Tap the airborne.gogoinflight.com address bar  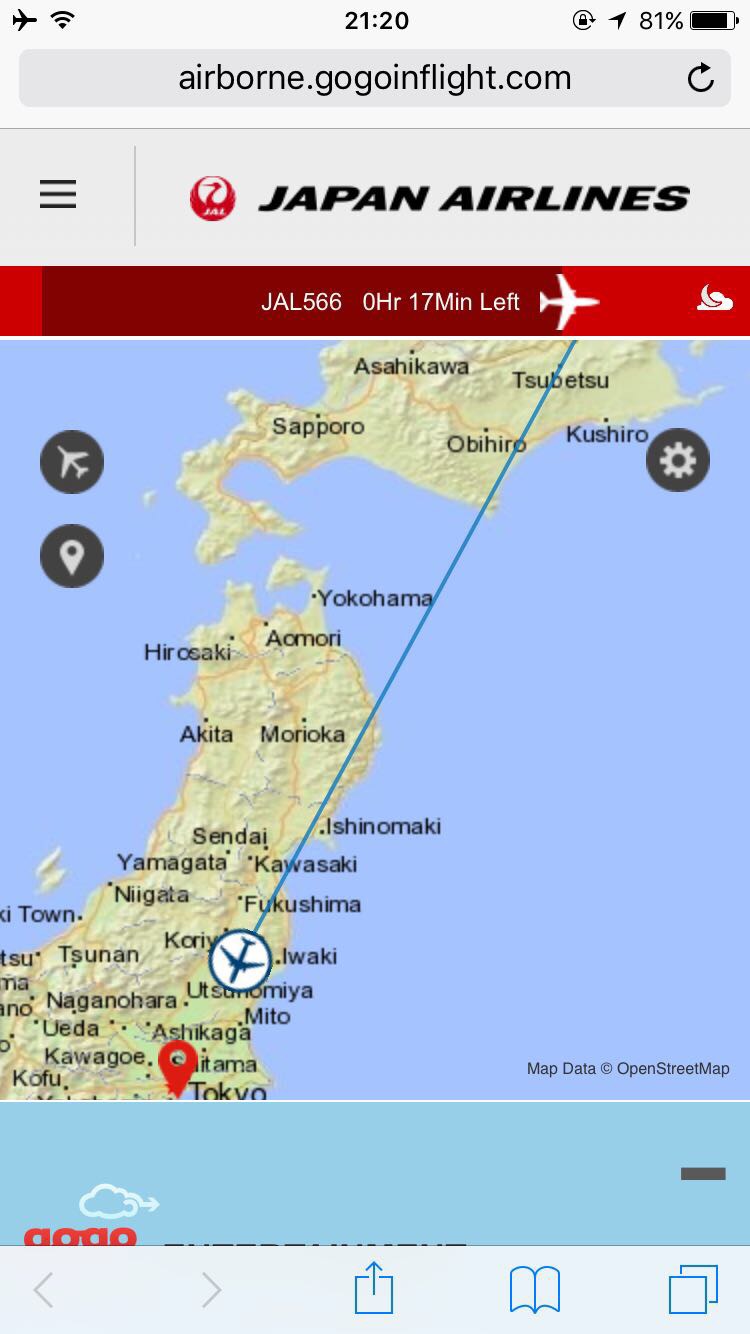tap(374, 78)
